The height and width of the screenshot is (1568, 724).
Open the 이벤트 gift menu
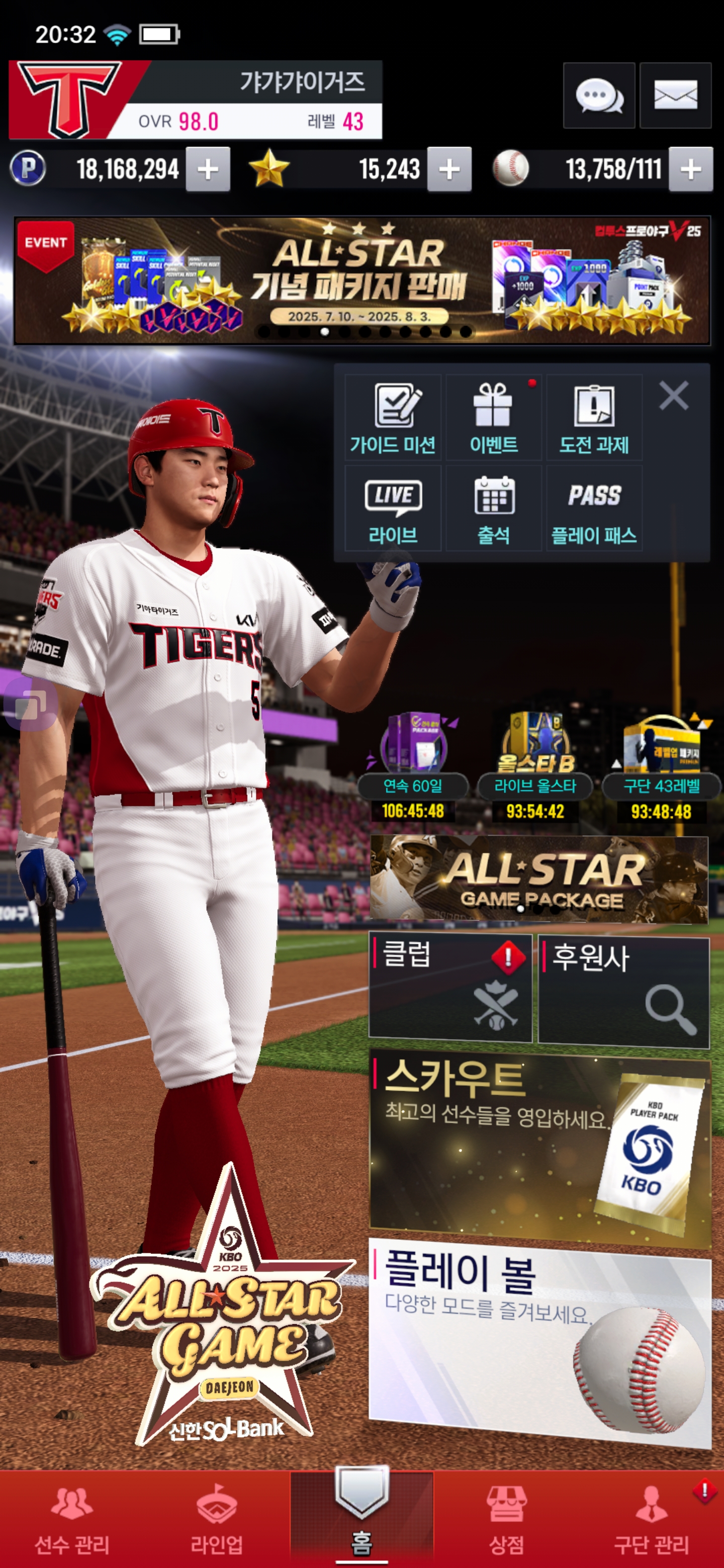pos(493,418)
